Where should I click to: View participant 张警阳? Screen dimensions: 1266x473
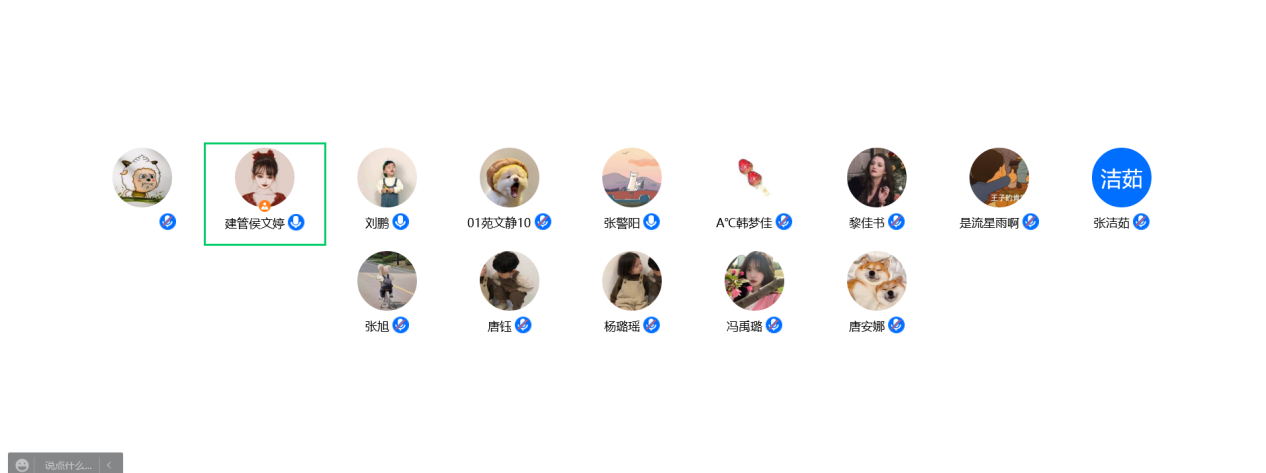(x=631, y=178)
